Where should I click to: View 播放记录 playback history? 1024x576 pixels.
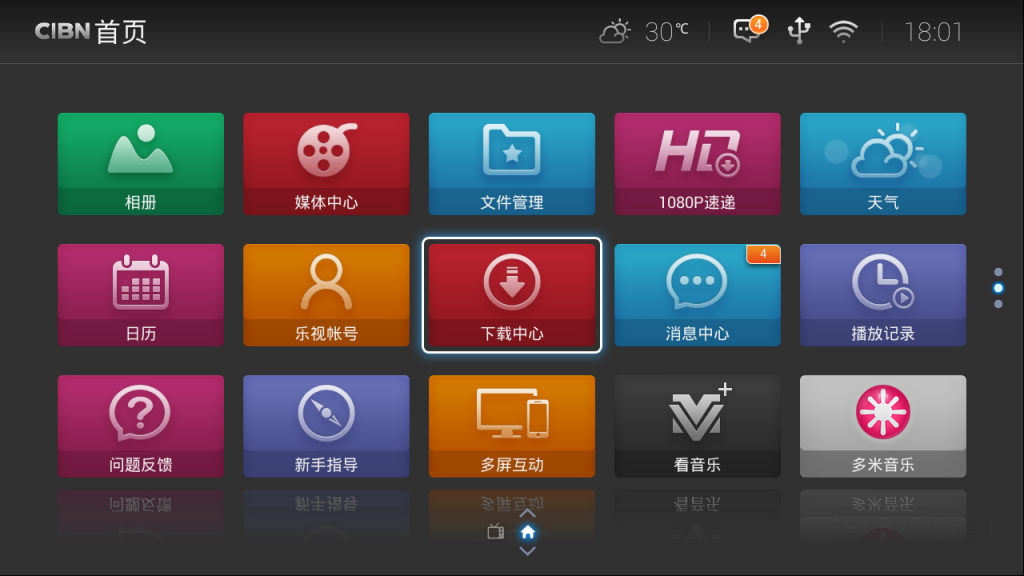pos(883,295)
